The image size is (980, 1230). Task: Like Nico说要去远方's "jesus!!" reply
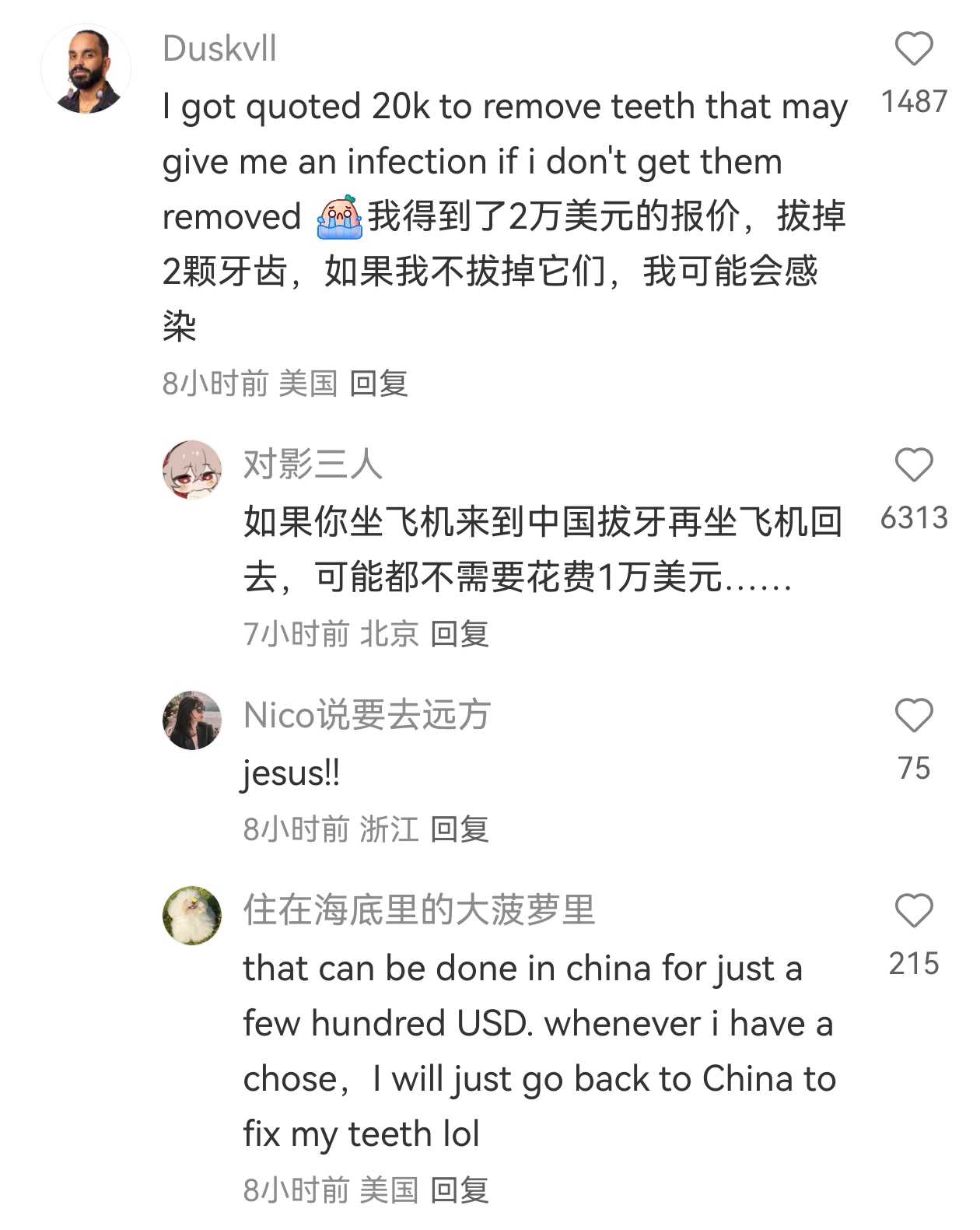[x=914, y=716]
